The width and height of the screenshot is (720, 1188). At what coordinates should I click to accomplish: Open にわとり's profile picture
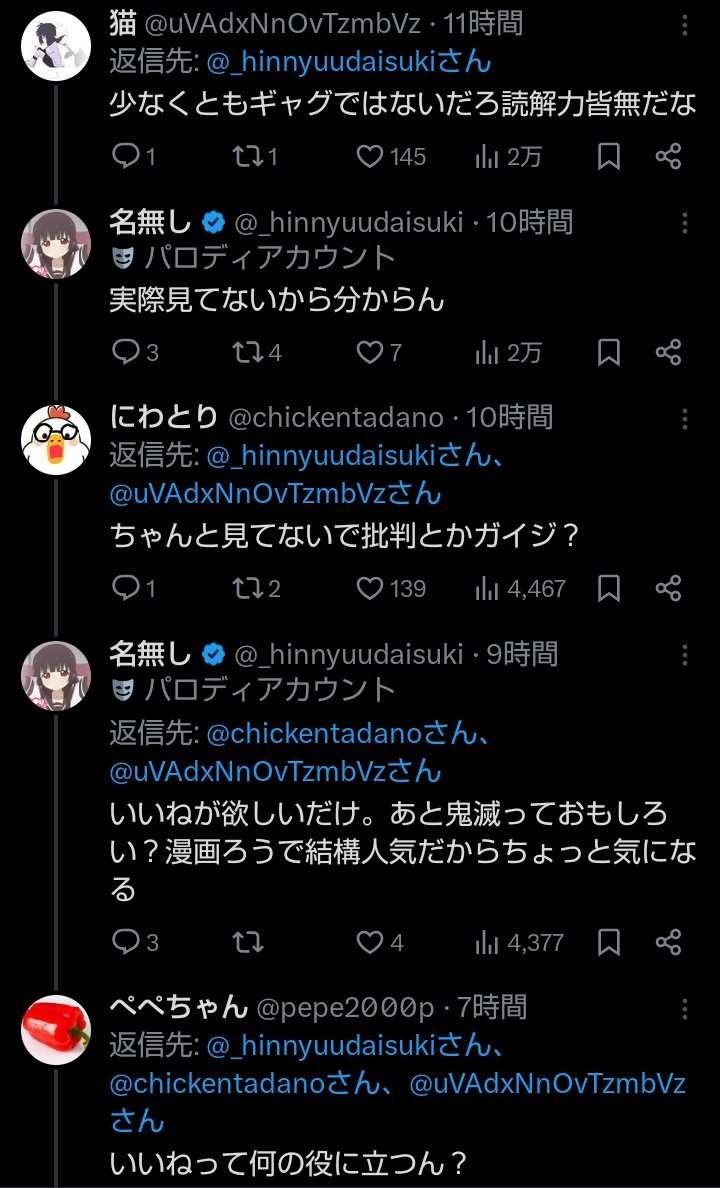(57, 441)
